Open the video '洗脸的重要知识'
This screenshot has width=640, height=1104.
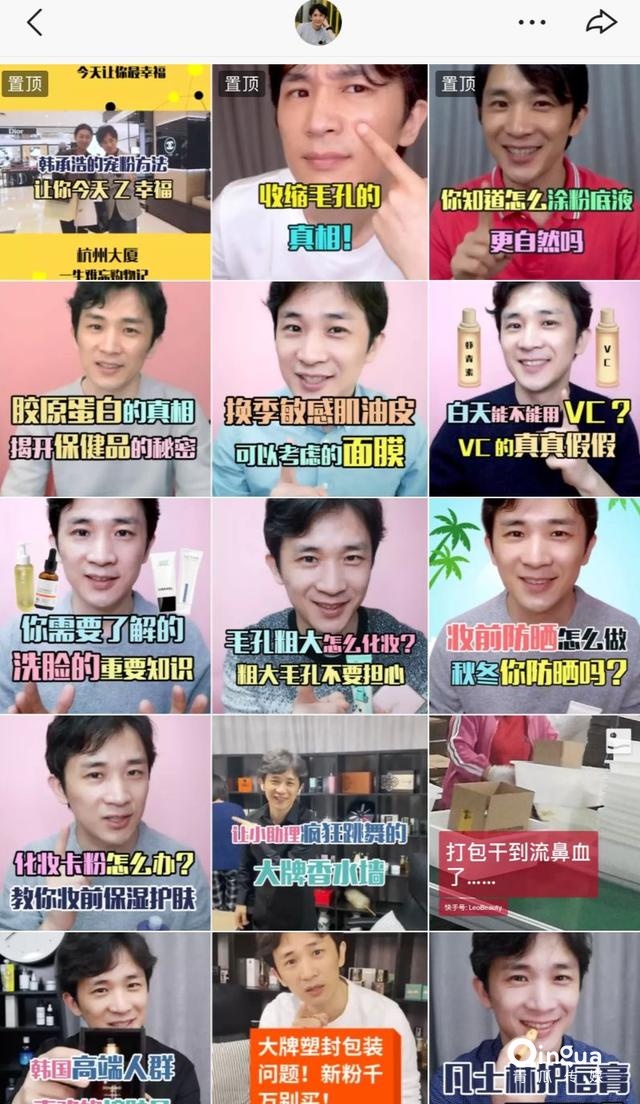(105, 606)
